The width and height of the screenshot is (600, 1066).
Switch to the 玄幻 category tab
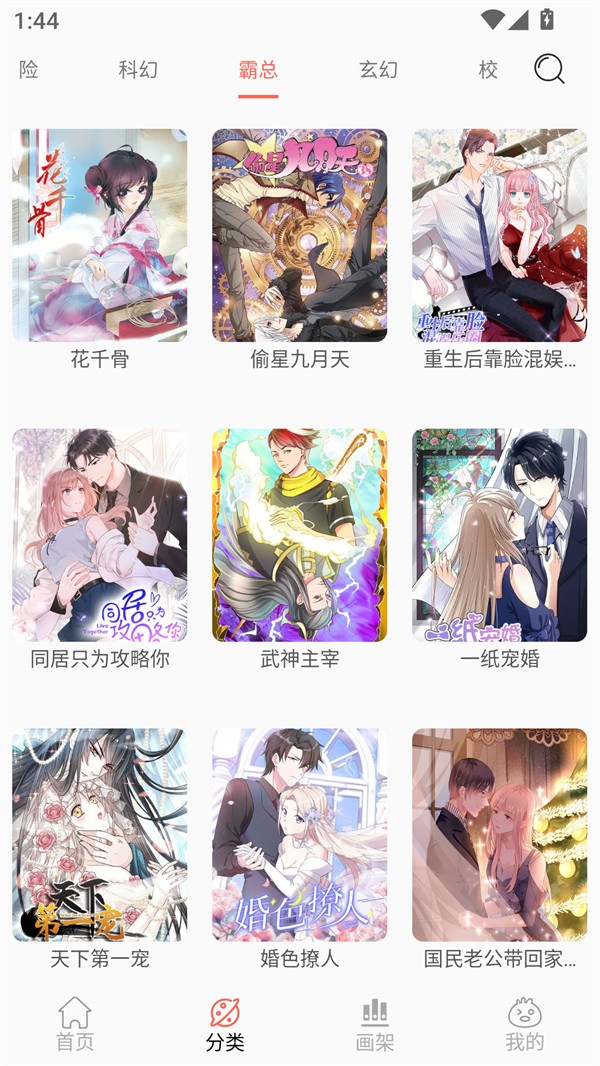(x=378, y=69)
